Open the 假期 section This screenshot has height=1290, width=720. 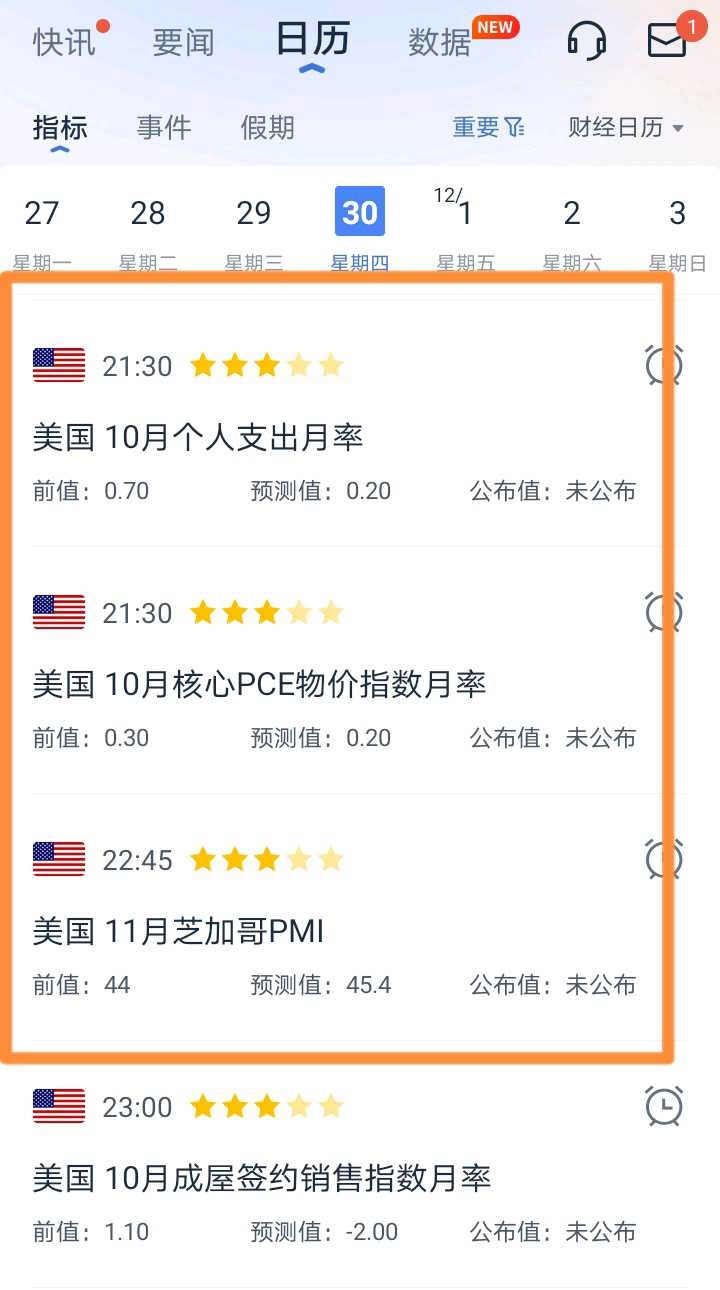point(265,127)
